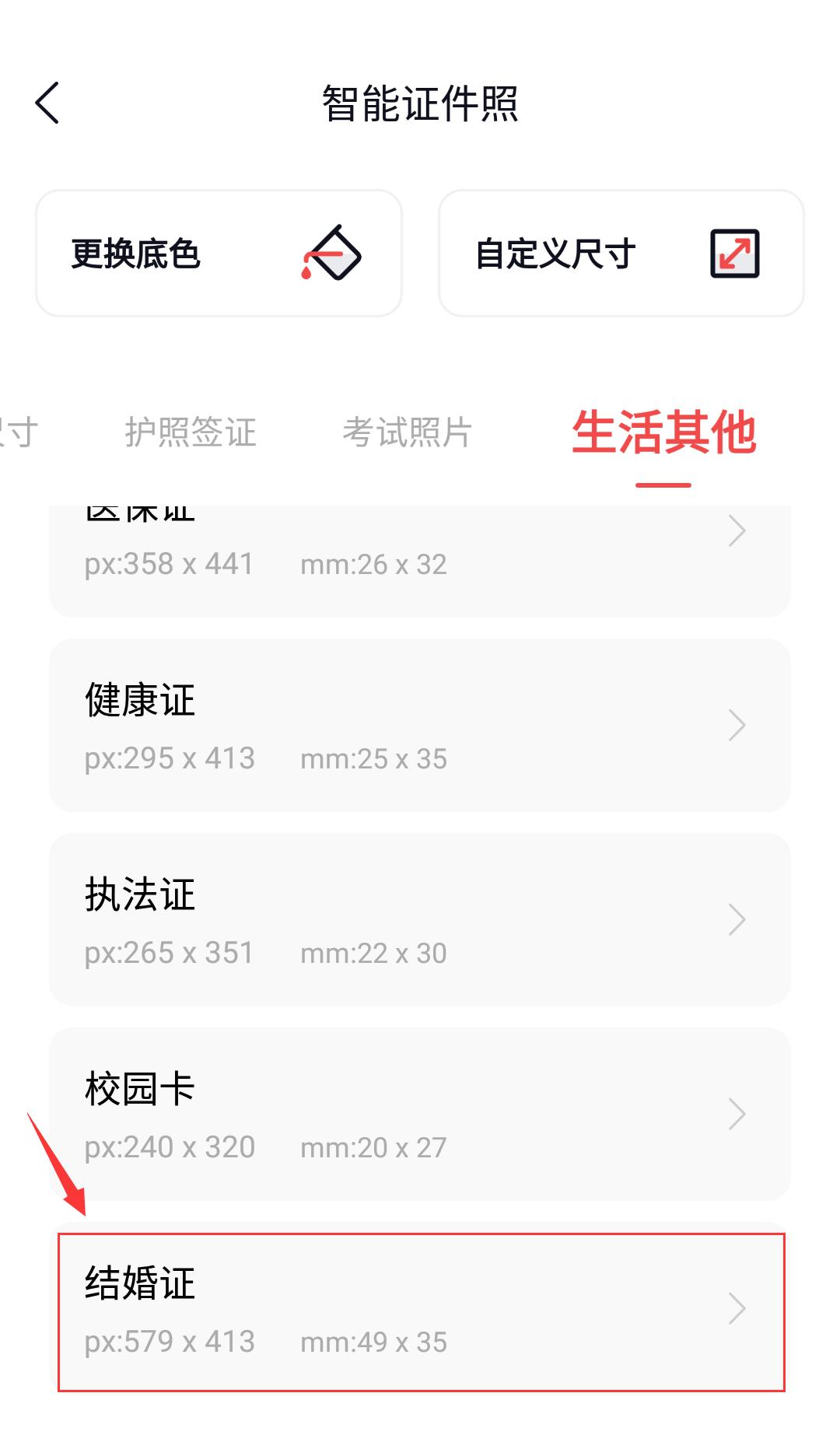Tap the 更换底色 button
The image size is (840, 1442).
coord(220,252)
